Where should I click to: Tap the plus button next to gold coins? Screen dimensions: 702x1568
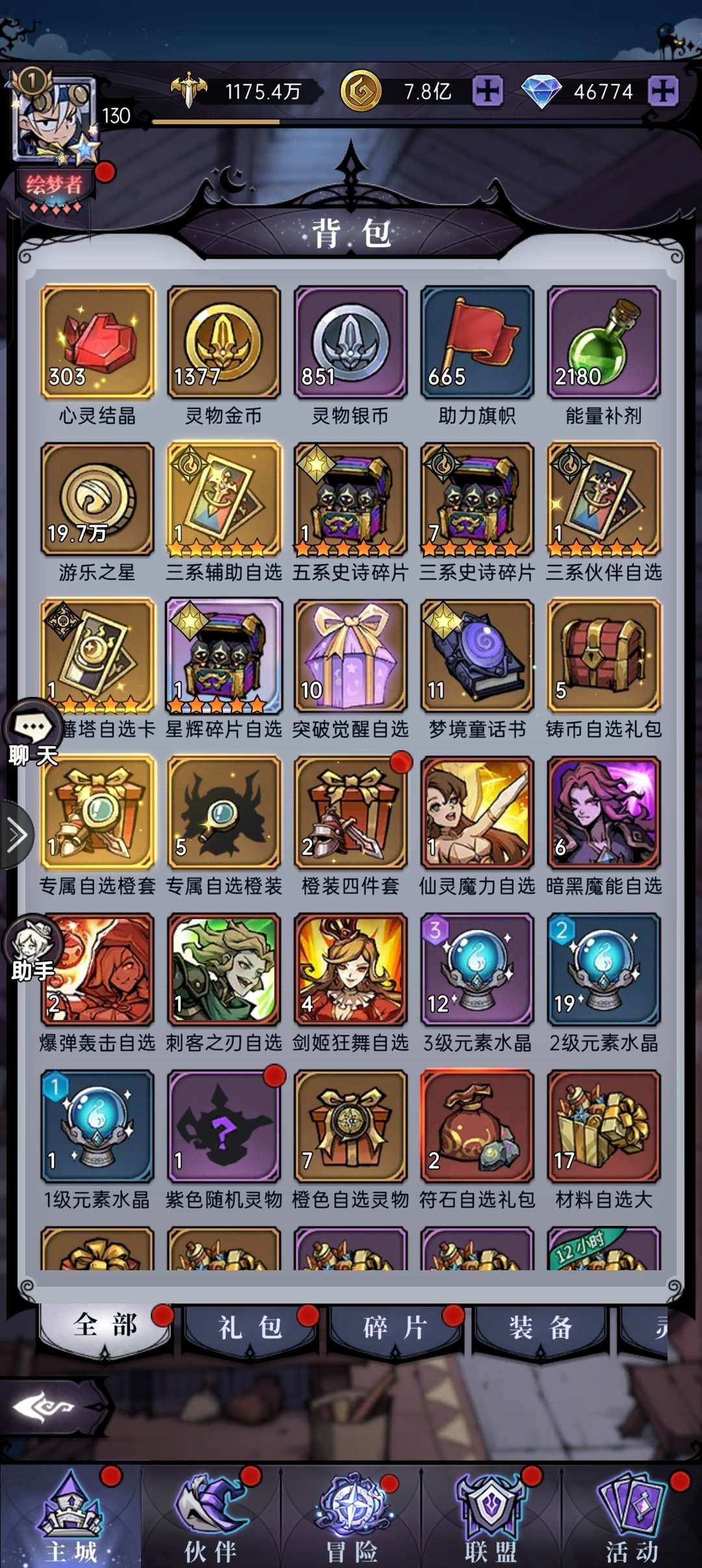pyautogui.click(x=487, y=91)
